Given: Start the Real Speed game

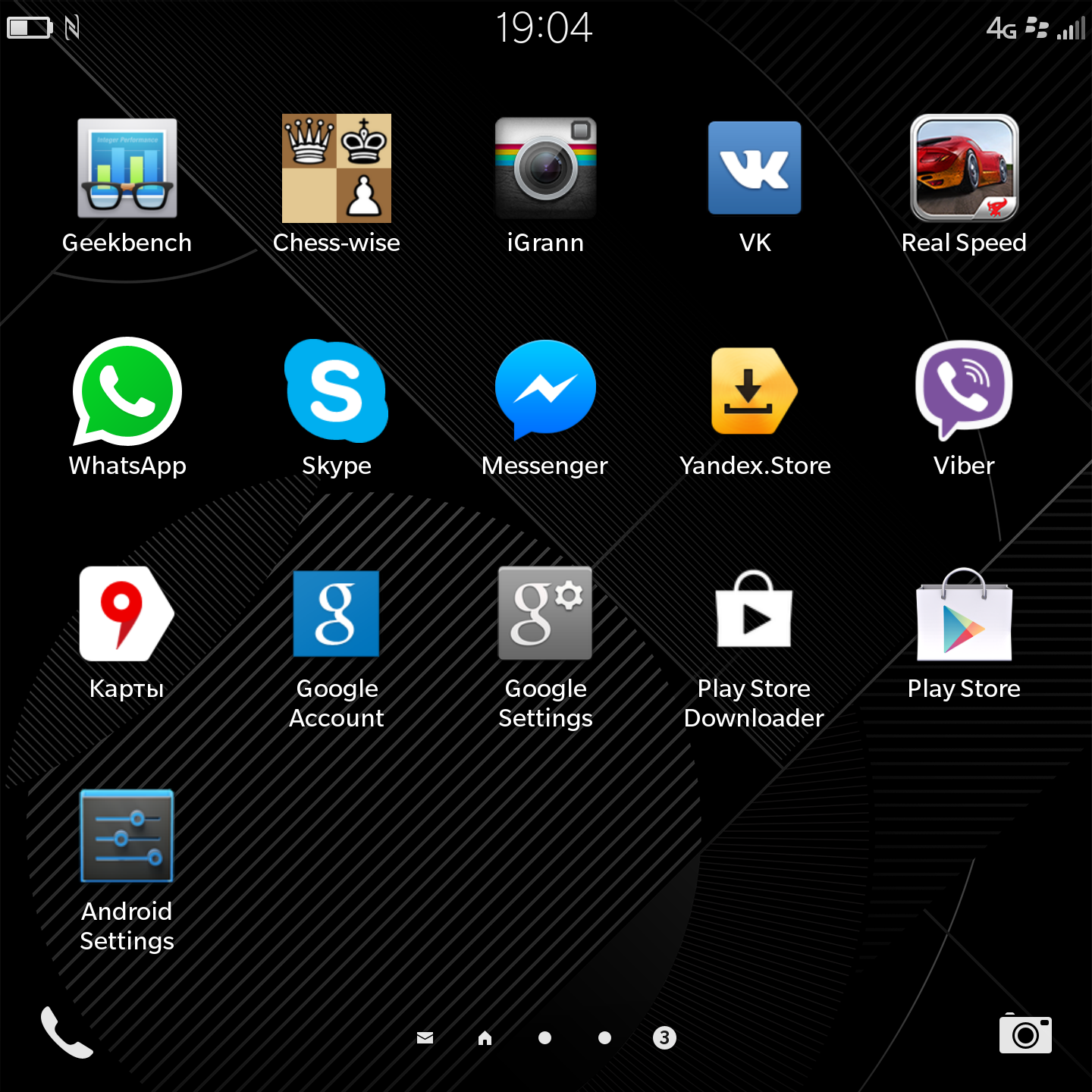Looking at the screenshot, I should pyautogui.click(x=964, y=168).
